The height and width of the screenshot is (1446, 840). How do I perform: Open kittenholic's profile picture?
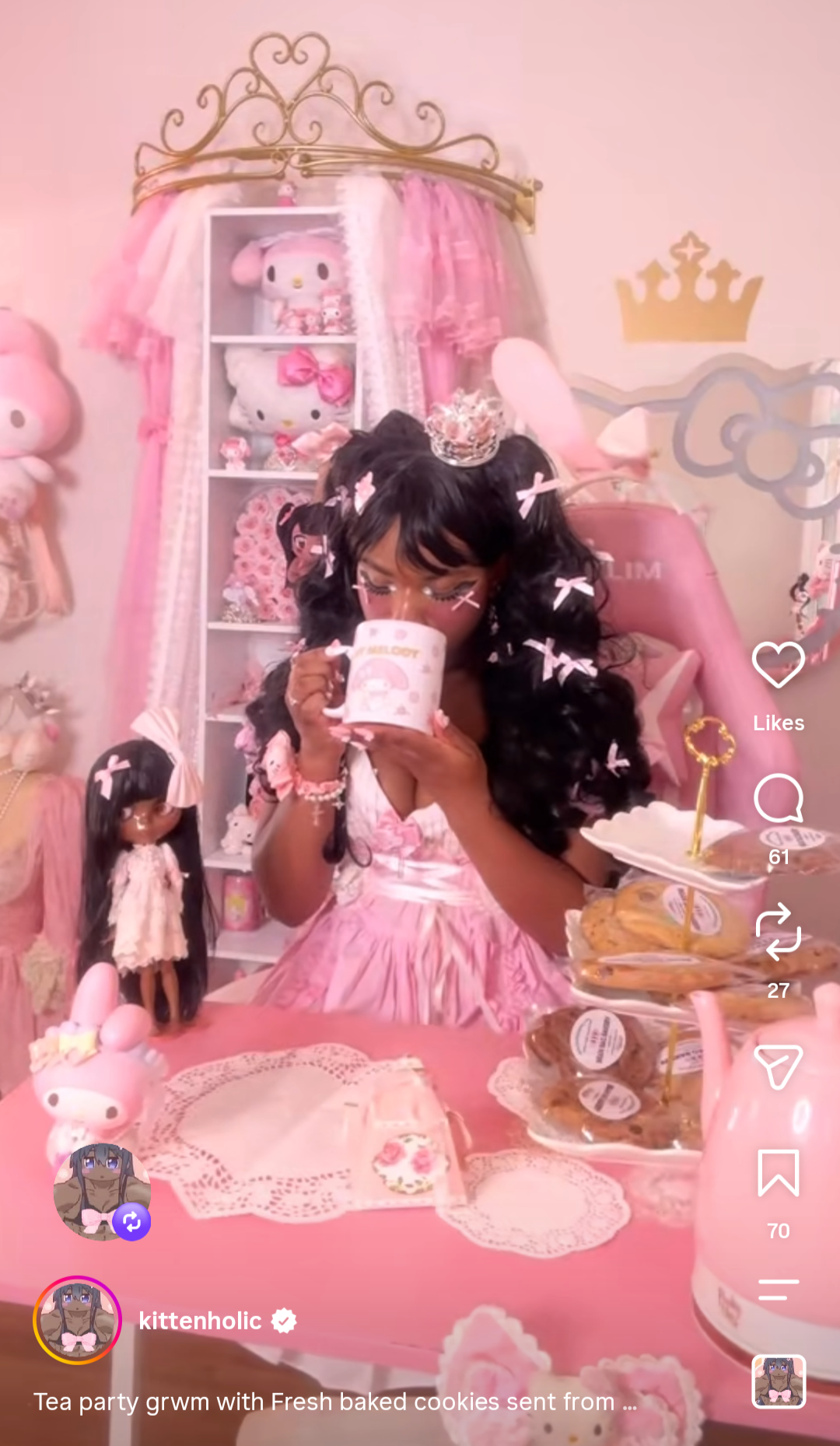click(x=77, y=1320)
